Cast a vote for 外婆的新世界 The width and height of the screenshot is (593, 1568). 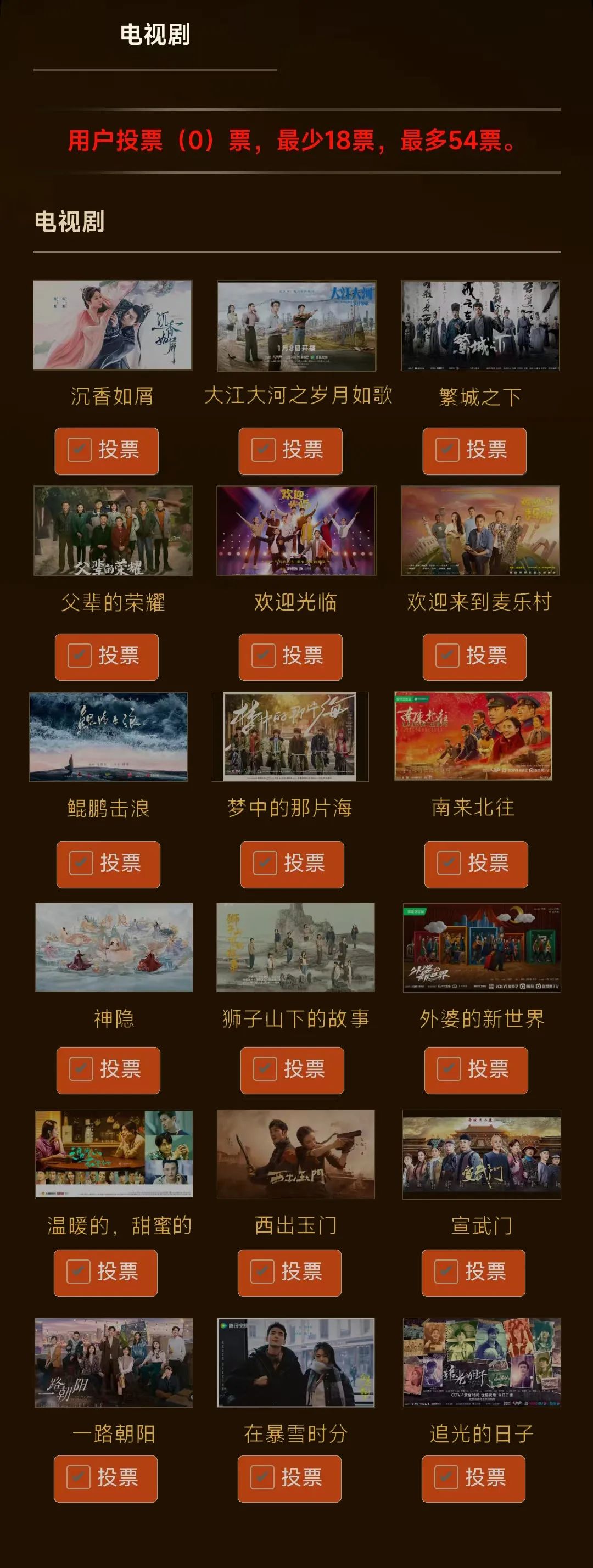coord(476,1070)
